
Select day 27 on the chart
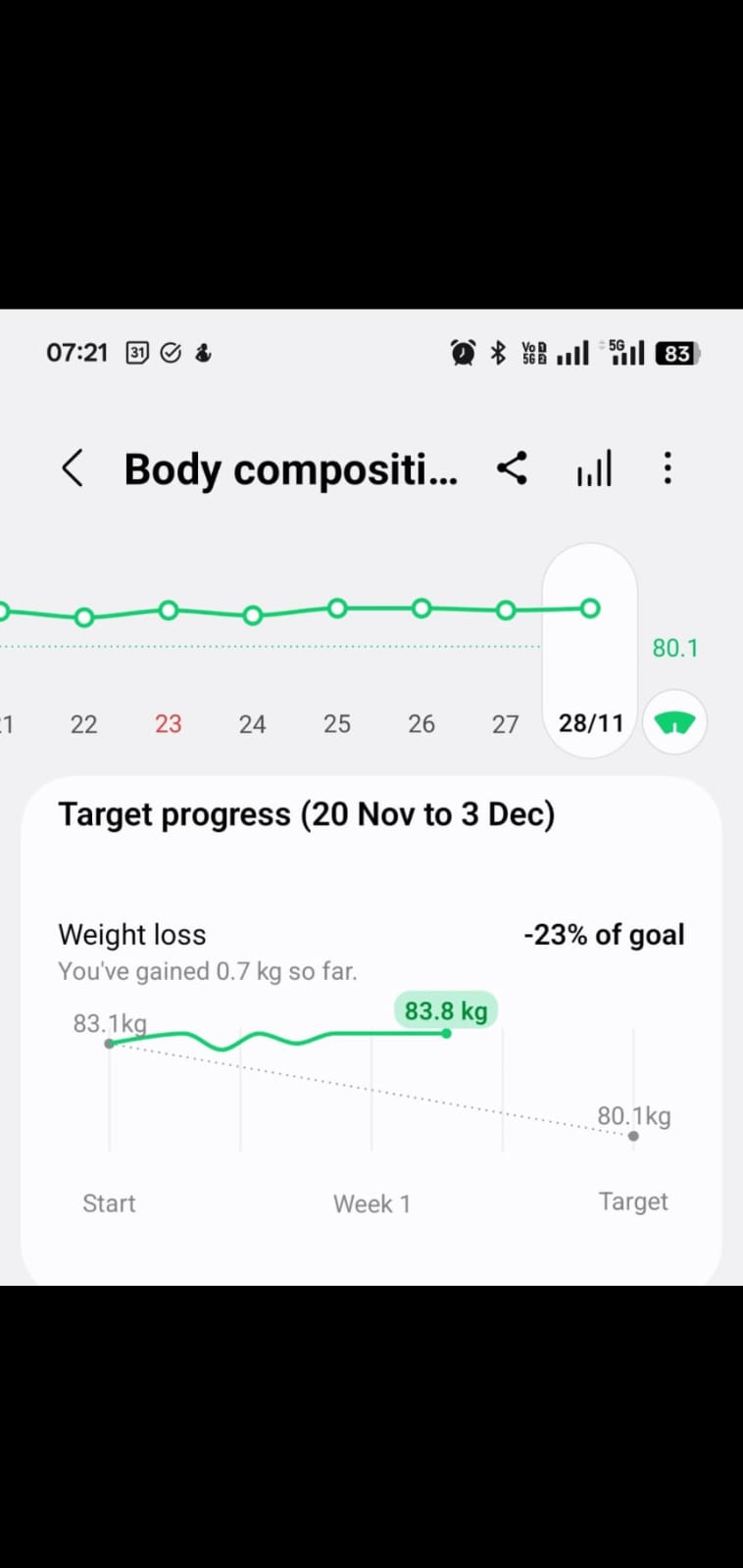coord(506,723)
